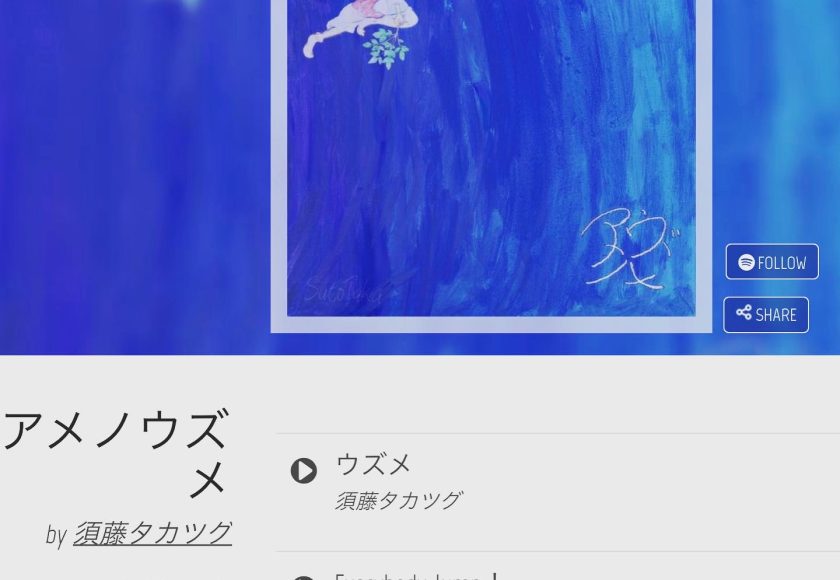Viewport: 840px width, 580px height.
Task: Open the artist link 須藤タカツグ
Action: [152, 533]
